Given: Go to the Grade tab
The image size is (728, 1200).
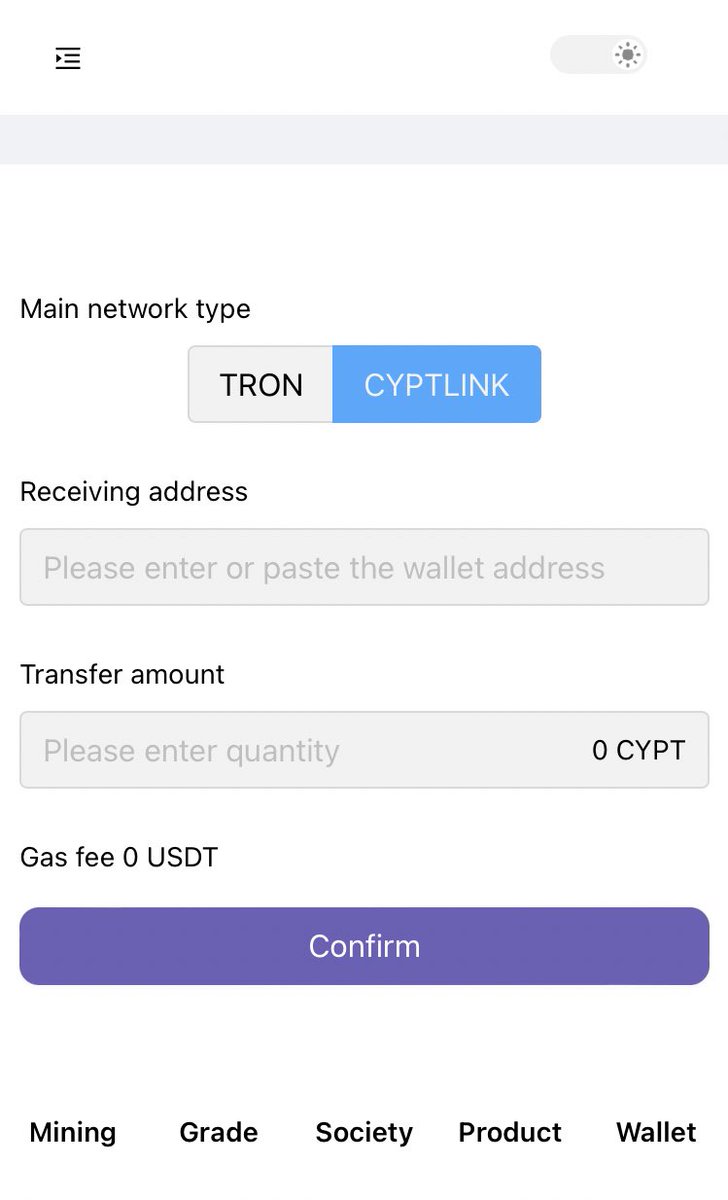Looking at the screenshot, I should coord(219,1132).
